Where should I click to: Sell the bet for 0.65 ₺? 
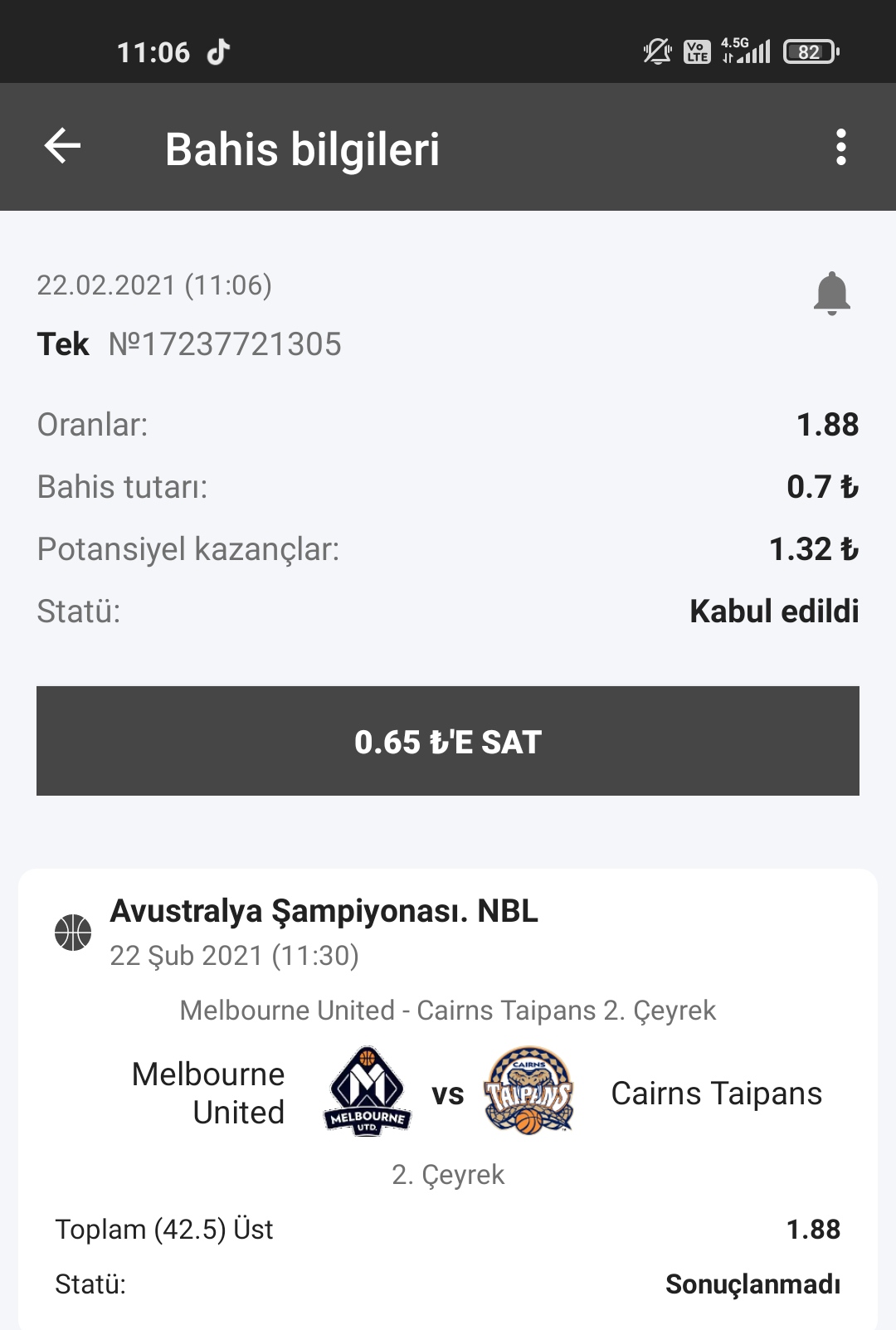[448, 741]
